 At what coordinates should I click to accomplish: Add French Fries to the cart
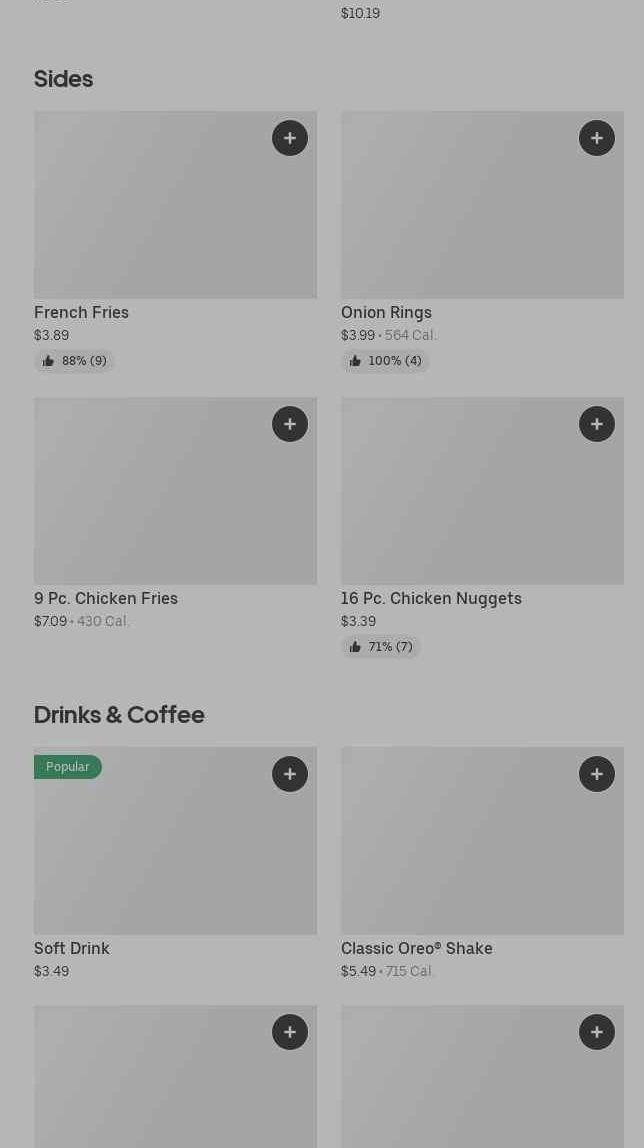click(290, 138)
